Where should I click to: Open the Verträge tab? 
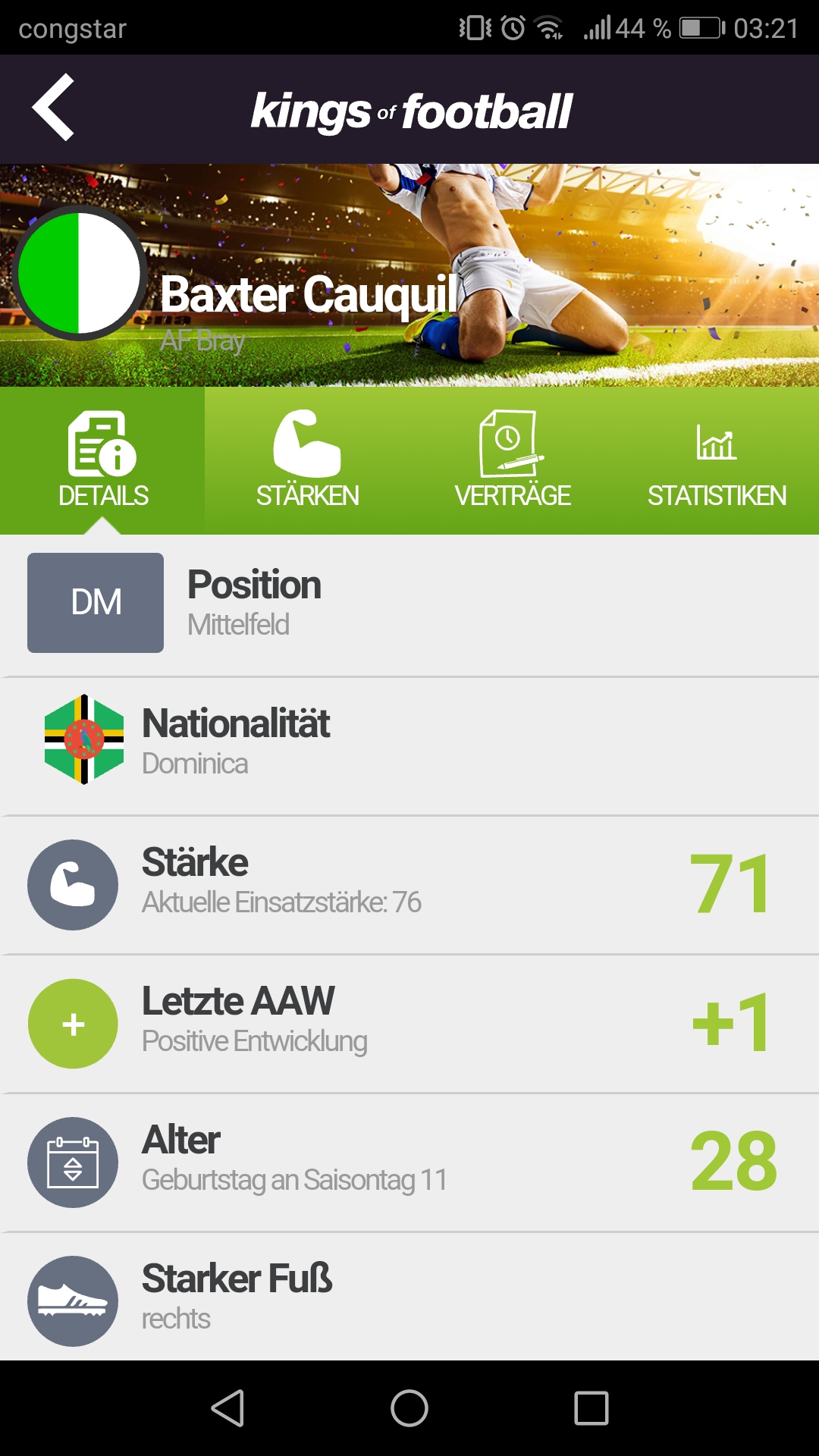pyautogui.click(x=512, y=460)
